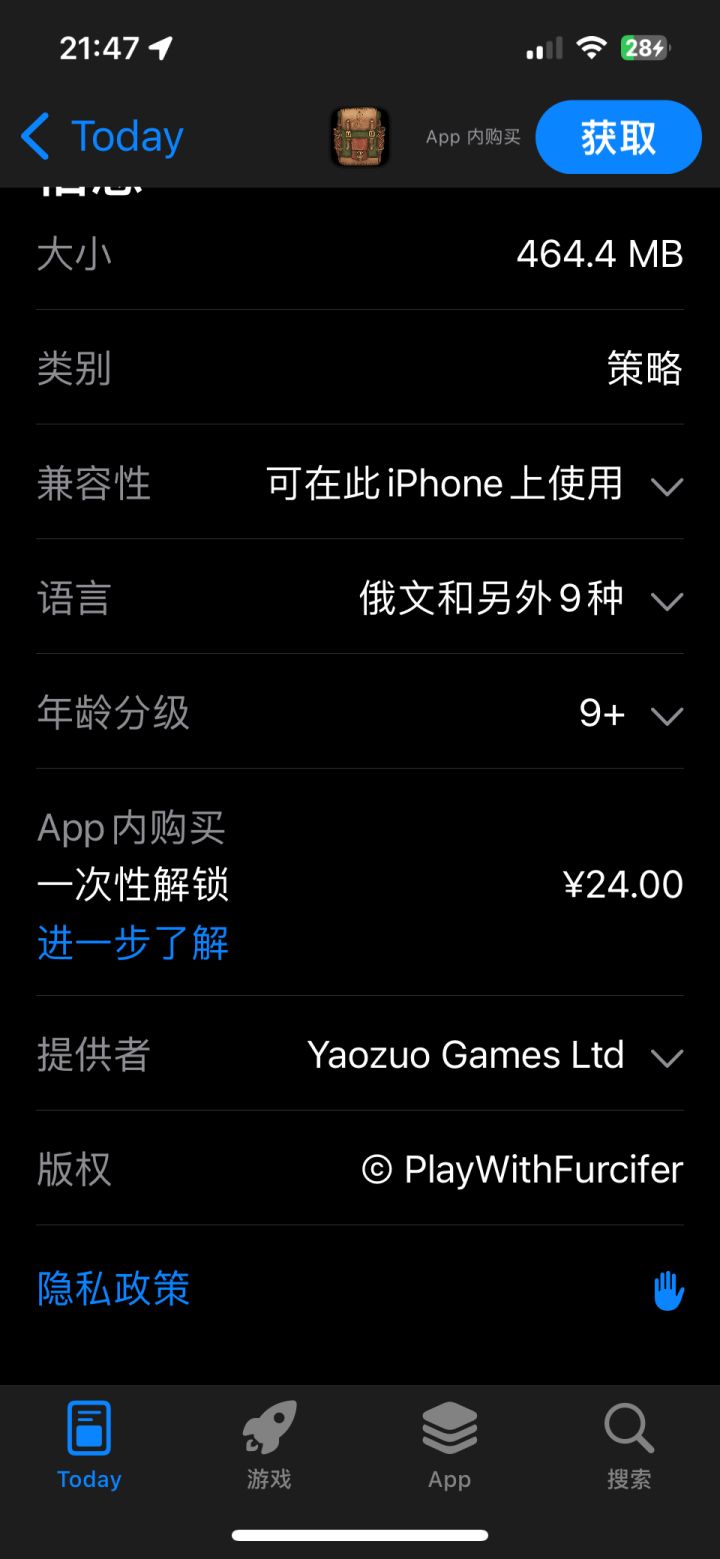Image resolution: width=720 pixels, height=1559 pixels.
Task: Expand the 提供者 Yaozuo Games Ltd details
Action: [x=668, y=1057]
